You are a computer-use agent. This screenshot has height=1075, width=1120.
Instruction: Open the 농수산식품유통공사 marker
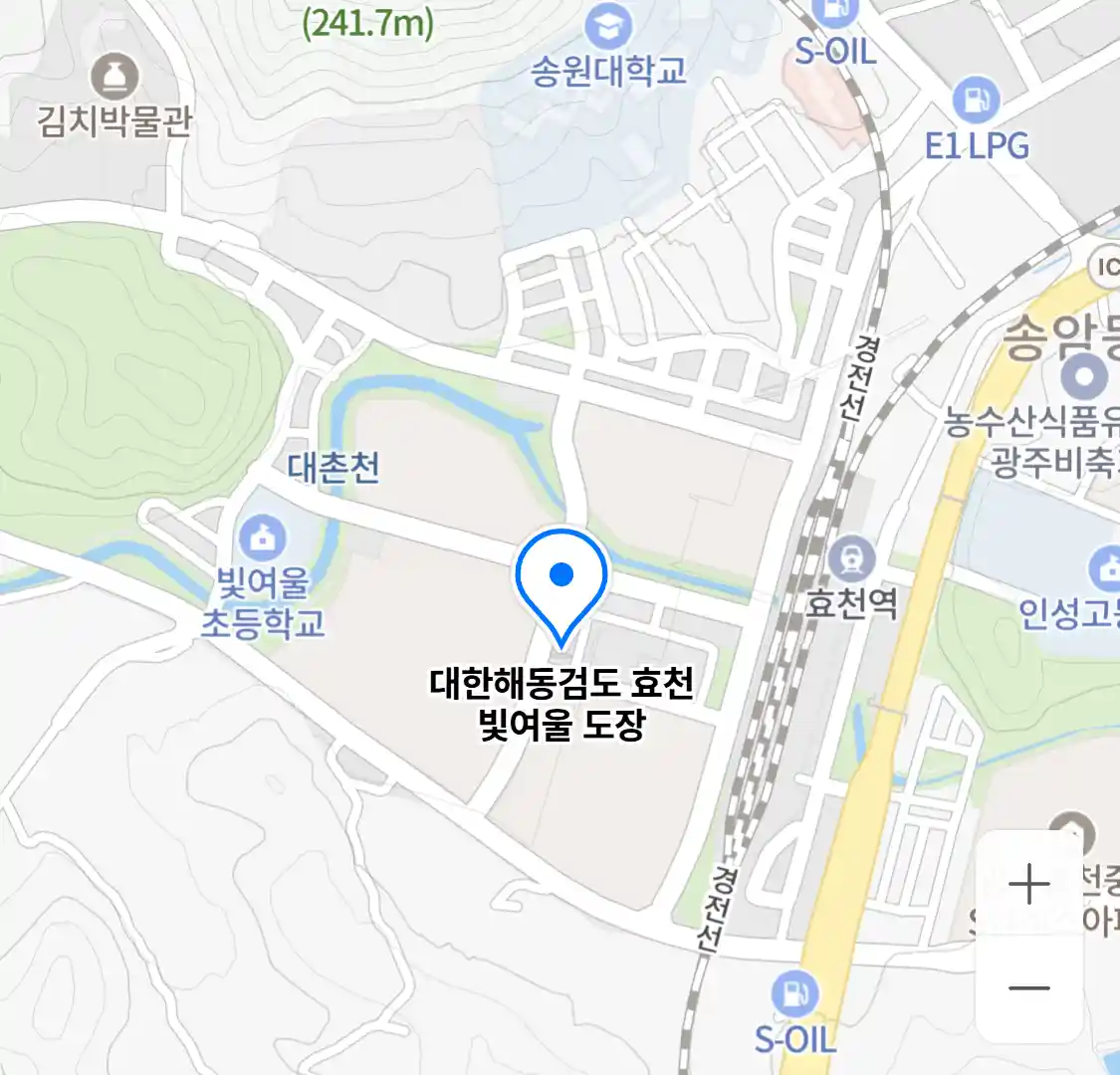tap(1083, 378)
